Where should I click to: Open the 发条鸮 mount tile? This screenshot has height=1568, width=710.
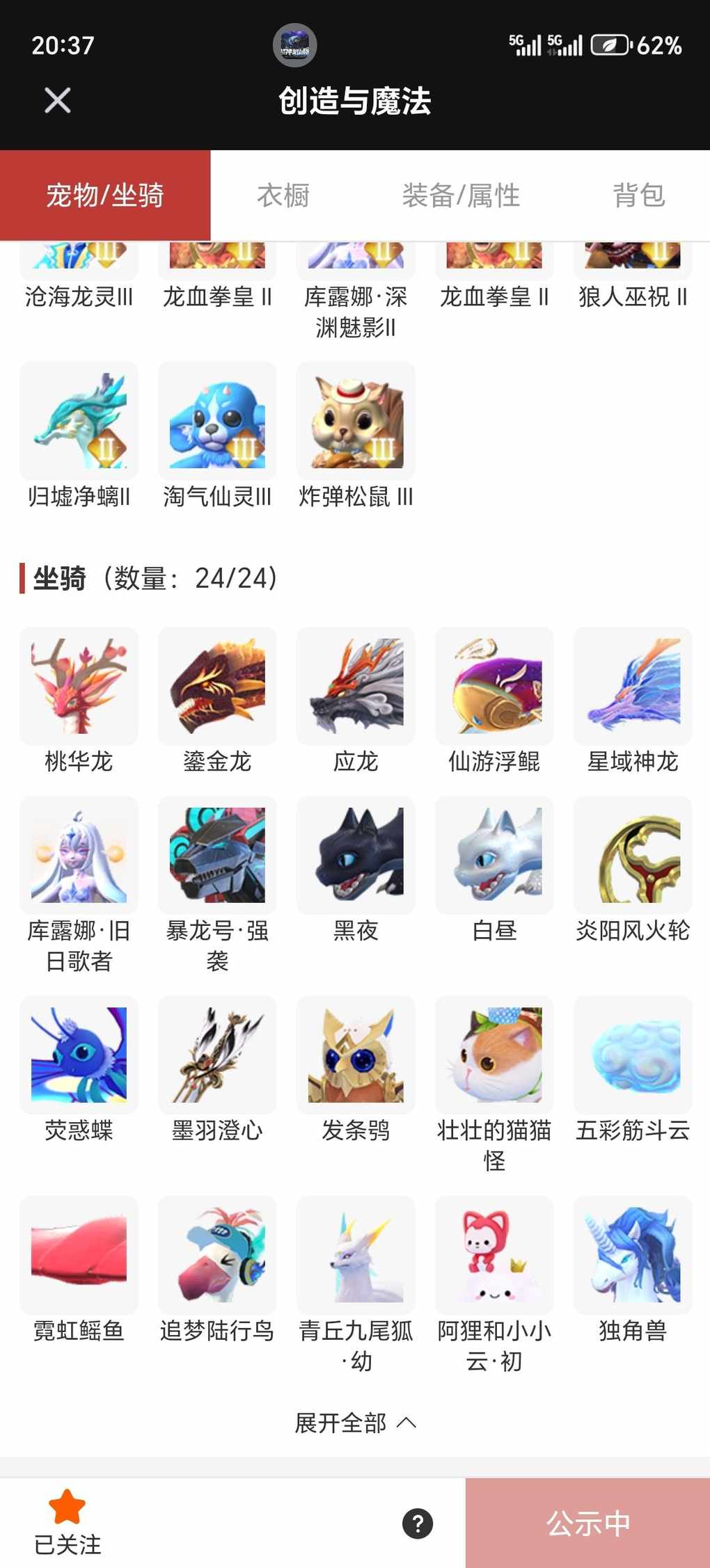pos(356,1055)
